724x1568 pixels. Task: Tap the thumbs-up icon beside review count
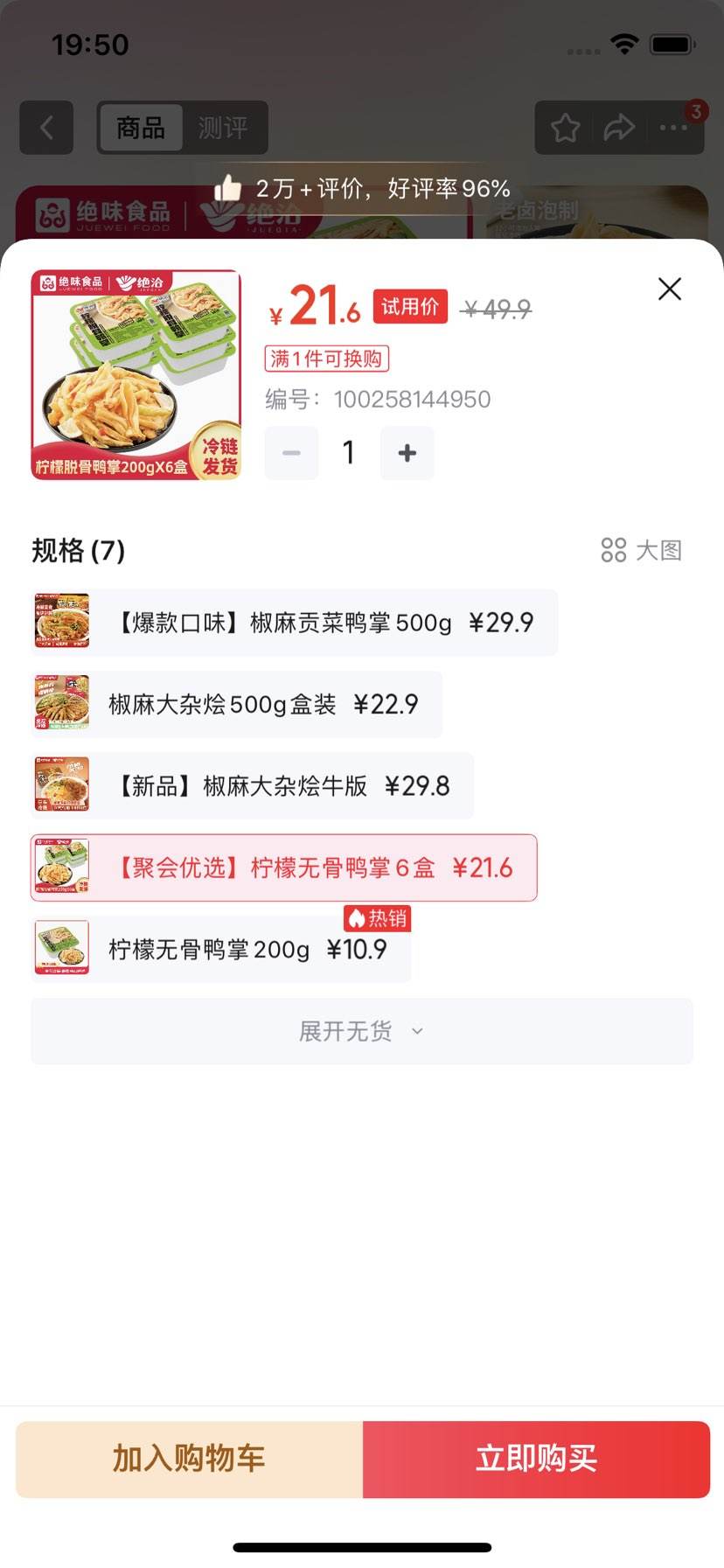coord(231,186)
